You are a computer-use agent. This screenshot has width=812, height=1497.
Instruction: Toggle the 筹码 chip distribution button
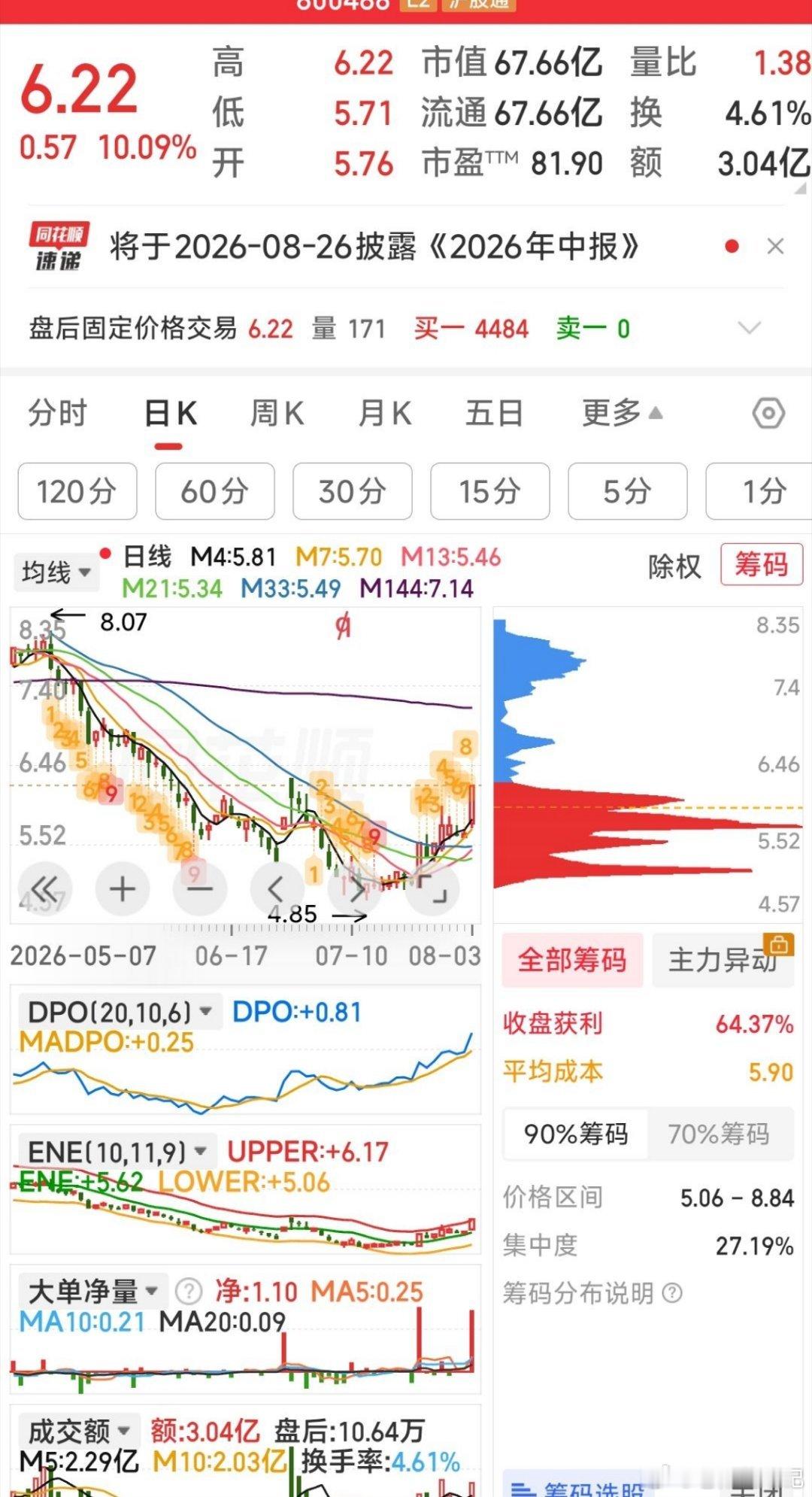(x=761, y=564)
